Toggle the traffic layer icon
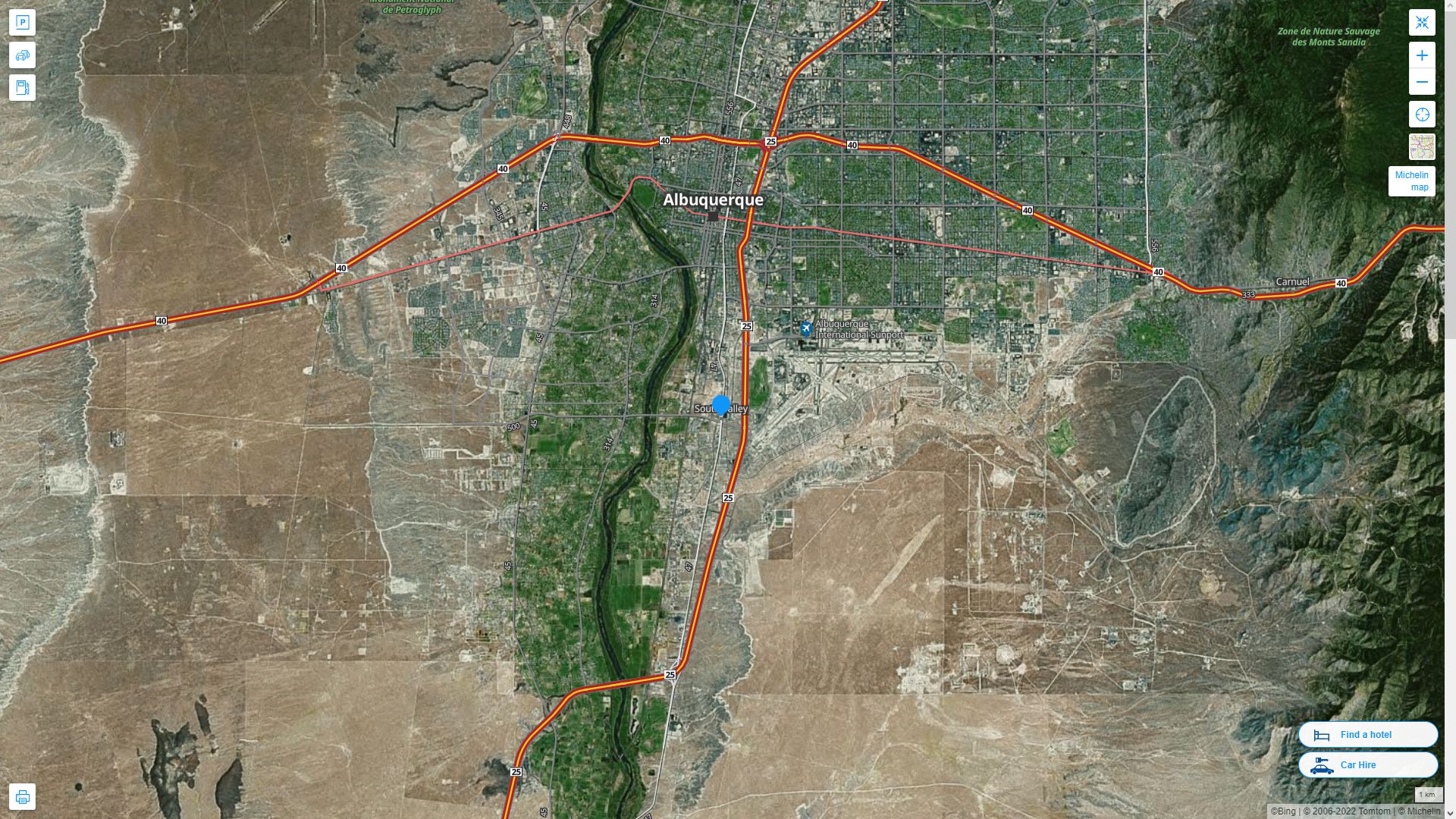The width and height of the screenshot is (1456, 819). (22, 55)
